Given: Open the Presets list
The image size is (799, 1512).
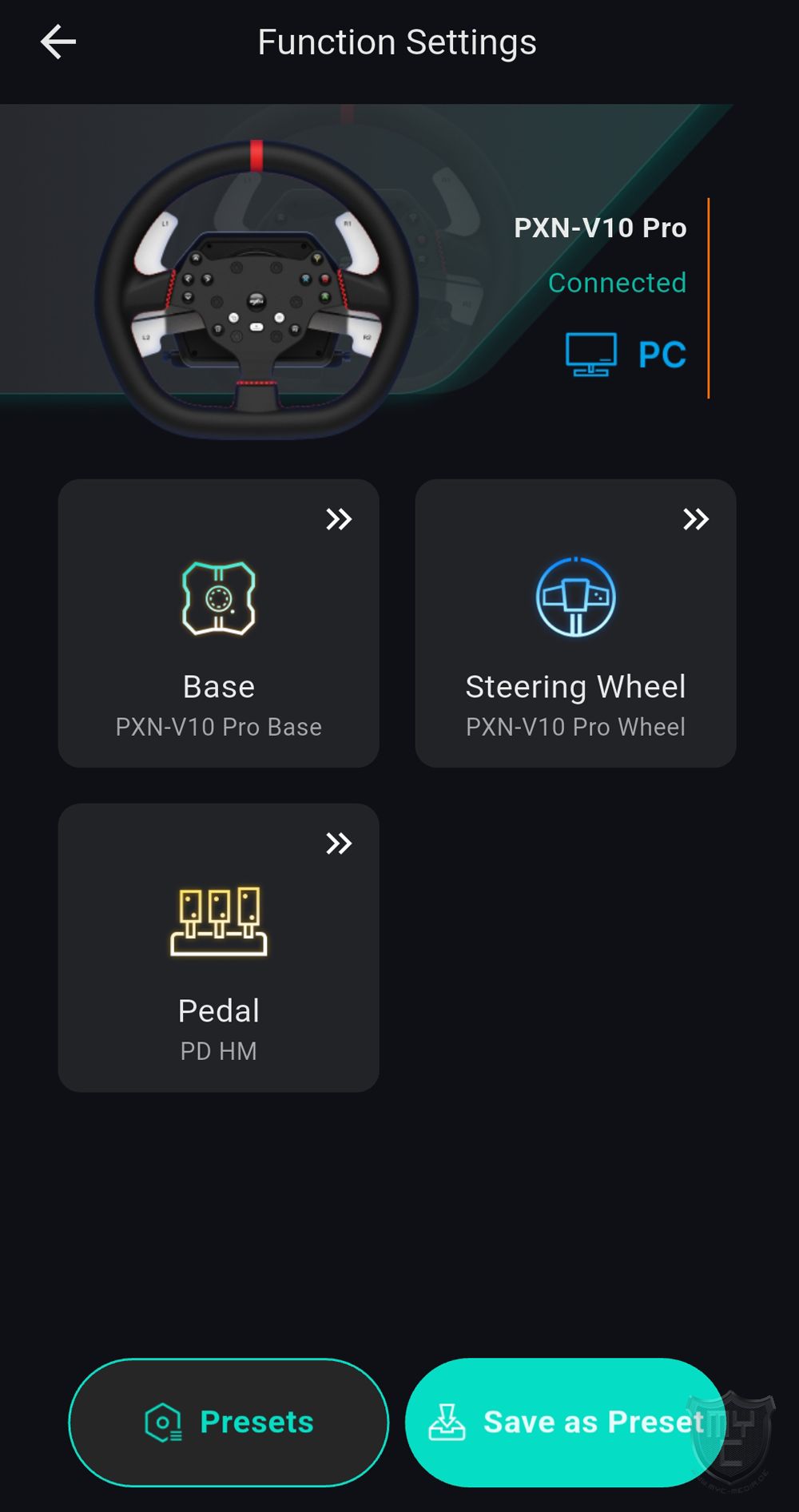Looking at the screenshot, I should (229, 1422).
